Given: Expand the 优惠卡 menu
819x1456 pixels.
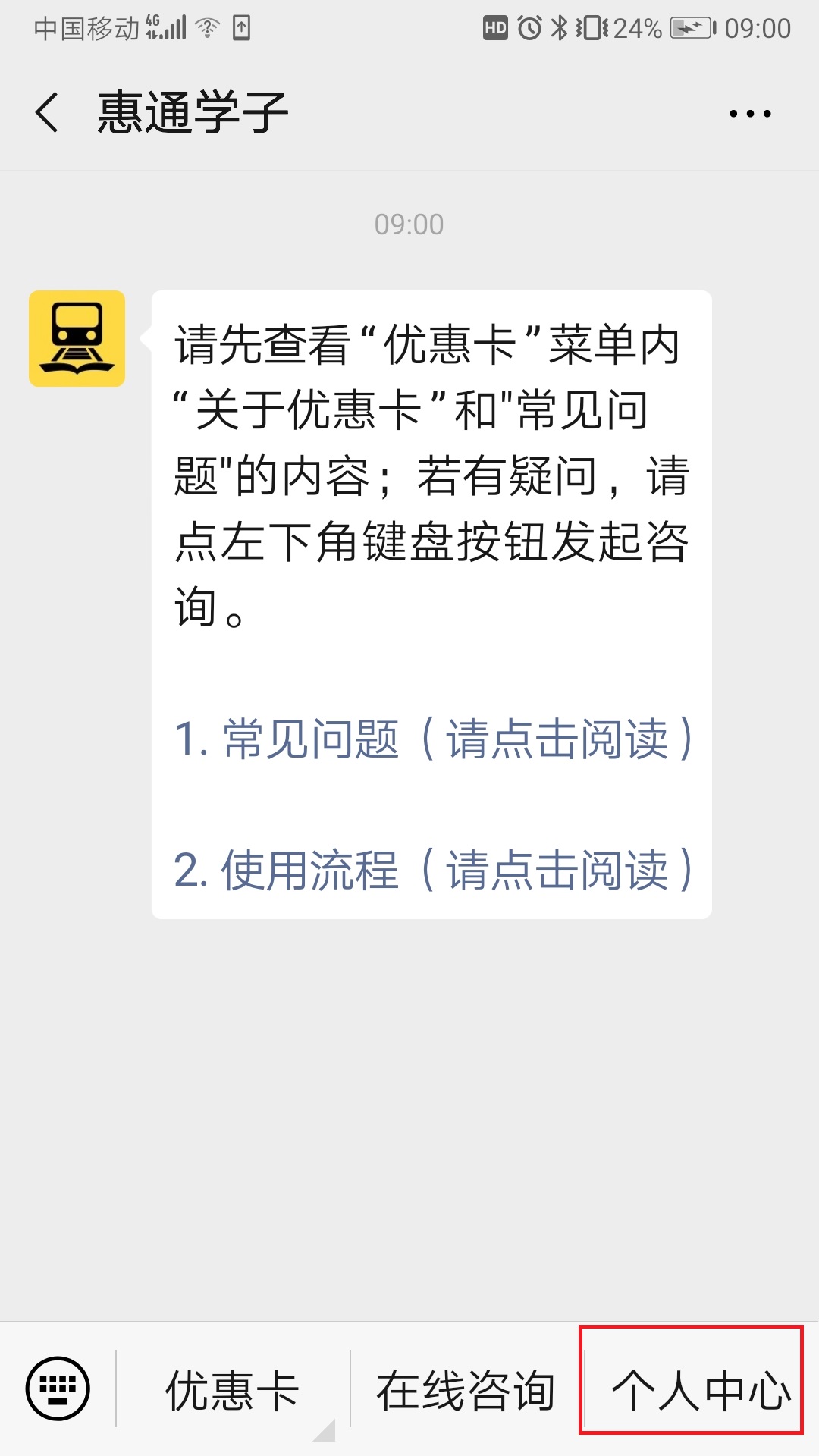Looking at the screenshot, I should click(232, 1390).
